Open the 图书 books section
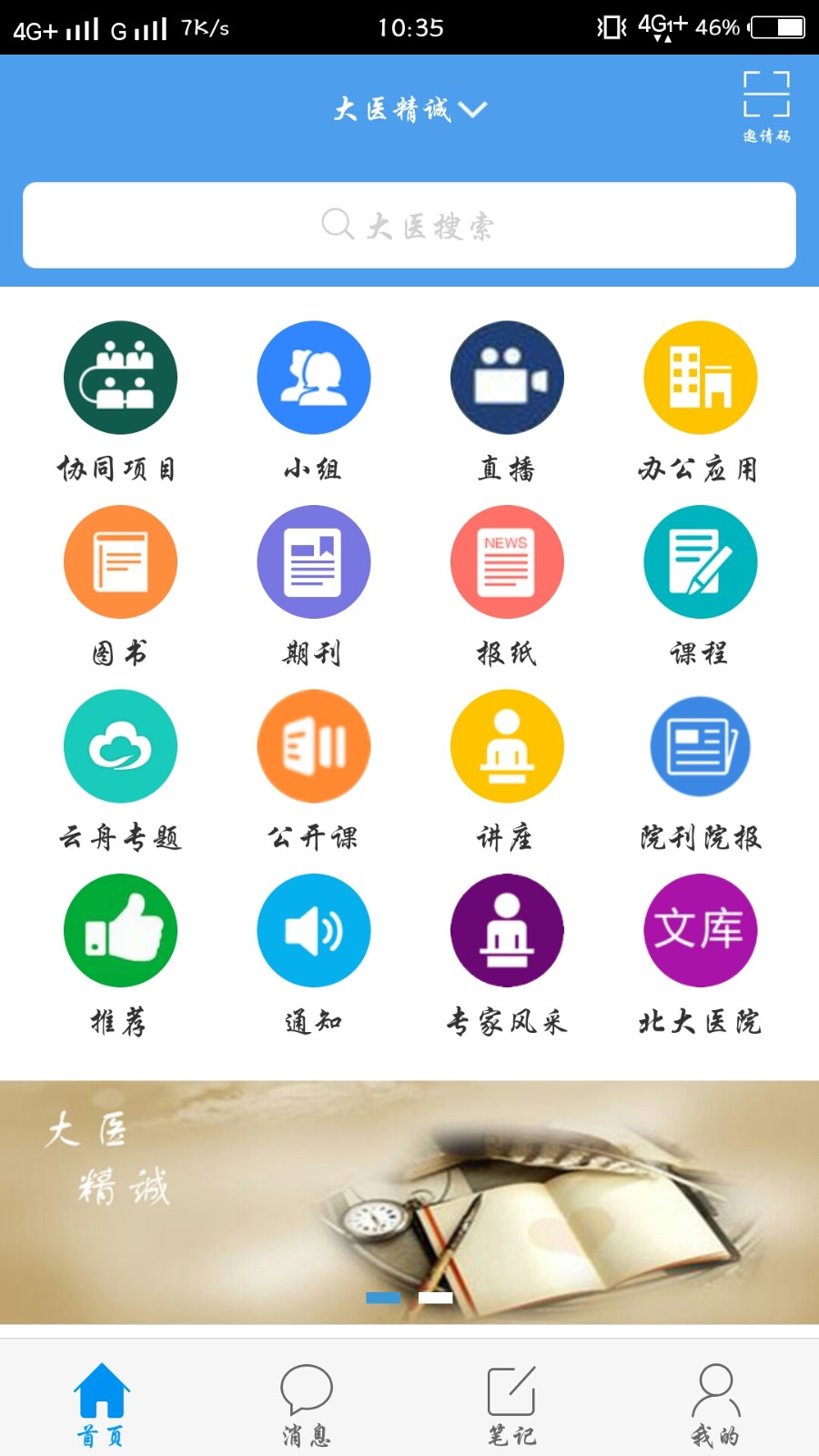The image size is (819, 1456). coord(119,561)
